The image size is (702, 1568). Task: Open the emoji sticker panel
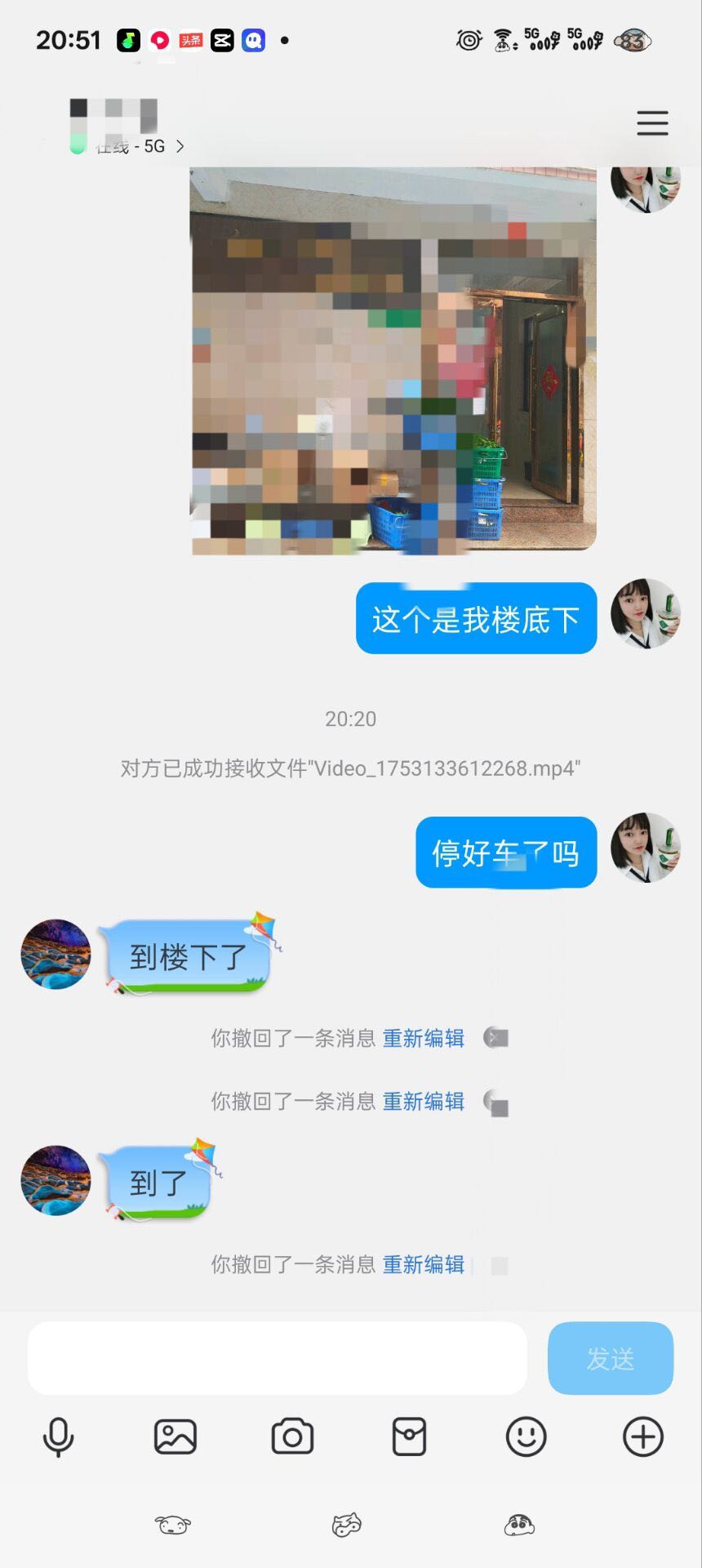526,1437
